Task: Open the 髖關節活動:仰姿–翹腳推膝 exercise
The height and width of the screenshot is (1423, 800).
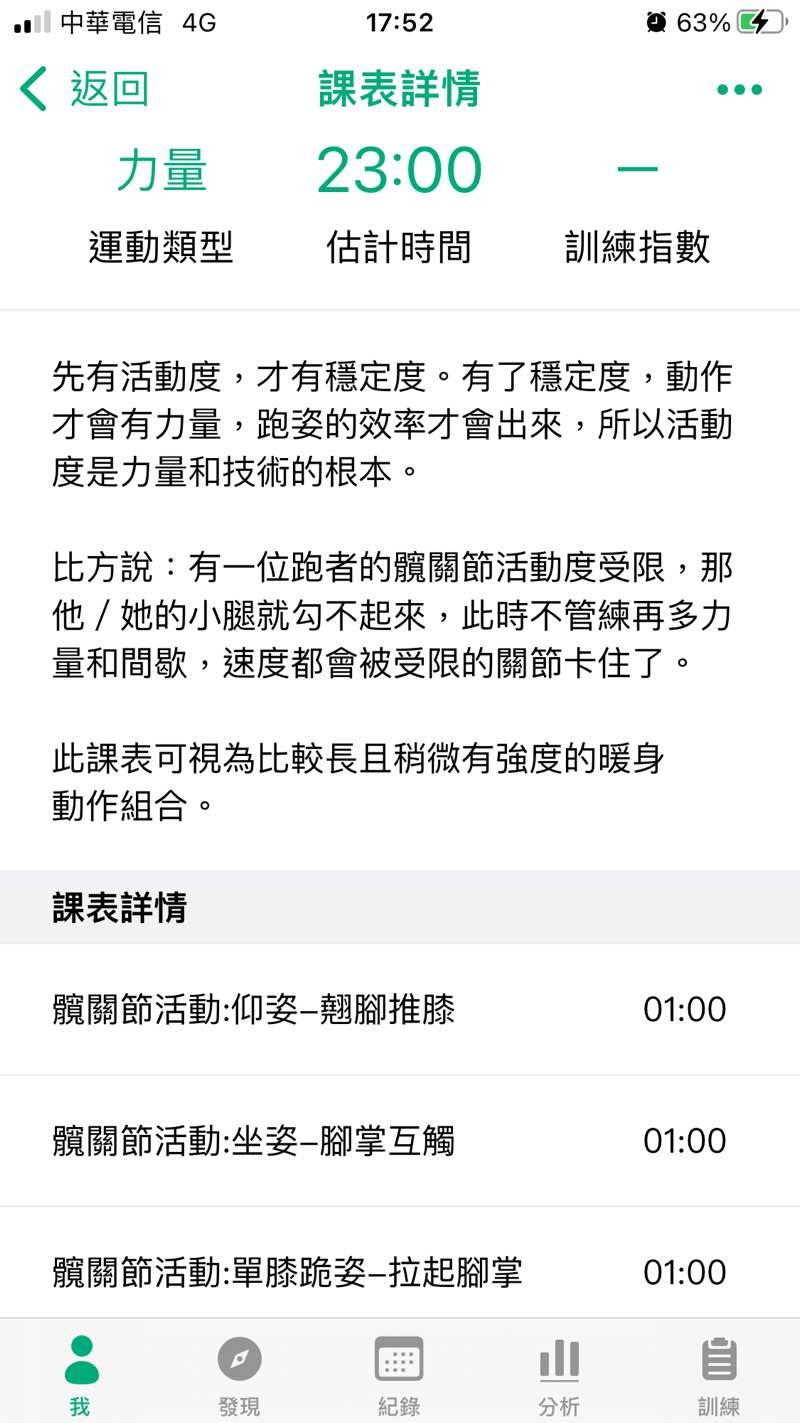Action: click(400, 1010)
